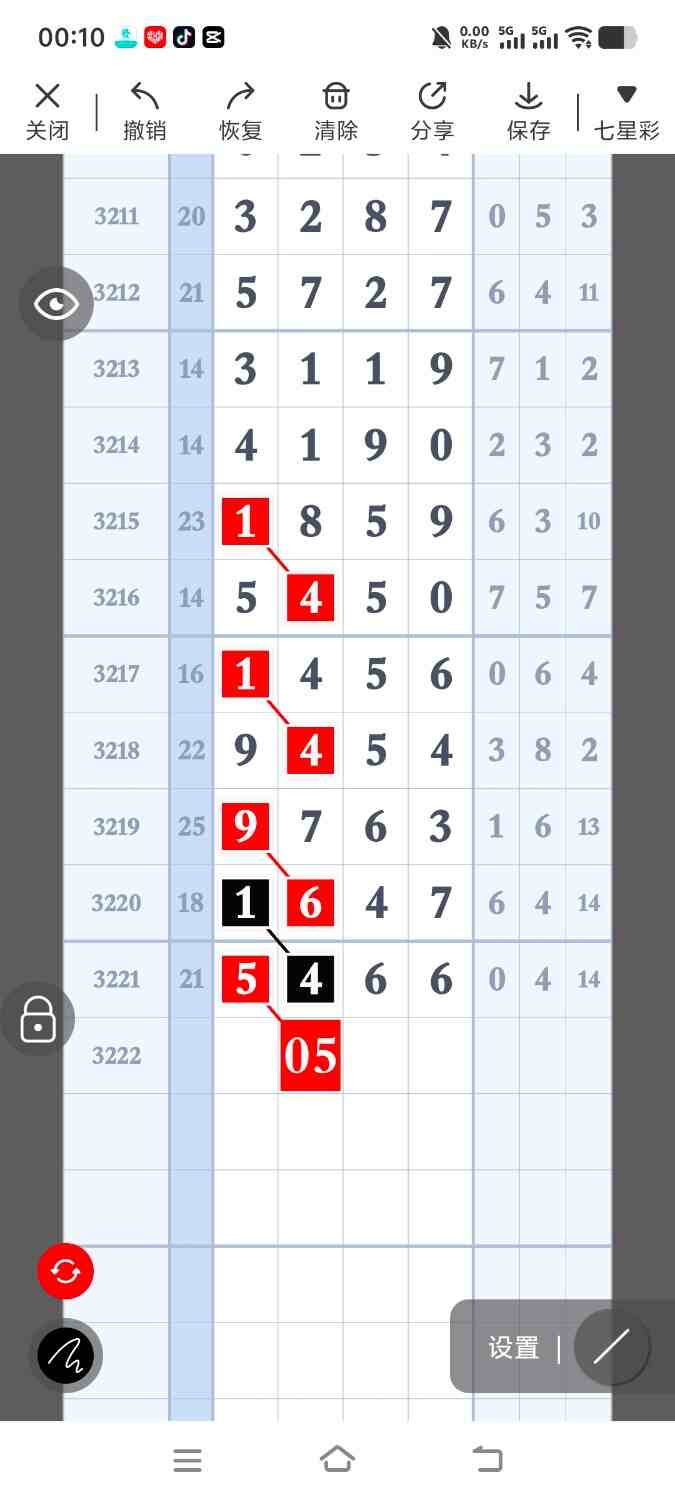675x1500 pixels.
Task: Open the 七星彩 lottery dropdown
Action: coord(626,111)
